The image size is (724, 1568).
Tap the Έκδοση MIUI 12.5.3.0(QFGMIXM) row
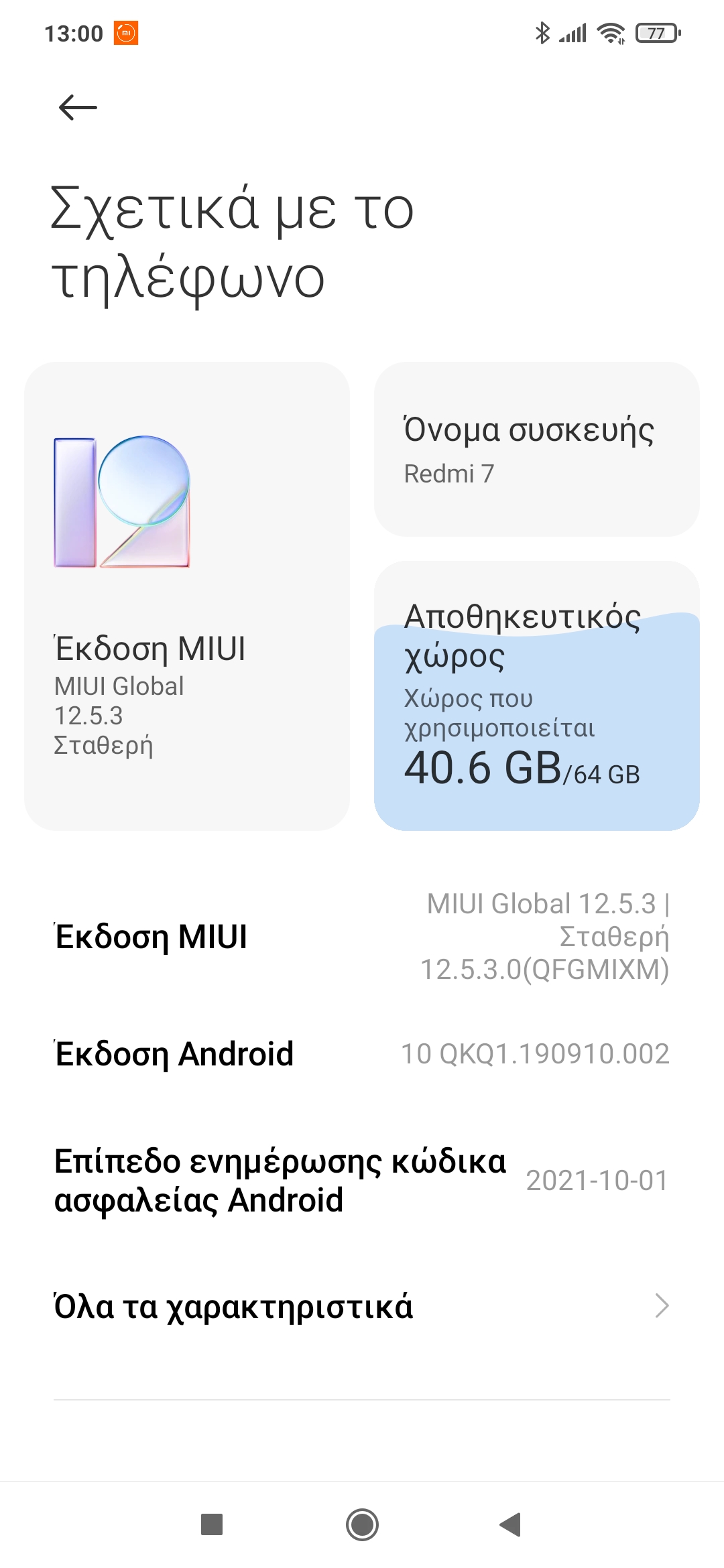coord(362,936)
